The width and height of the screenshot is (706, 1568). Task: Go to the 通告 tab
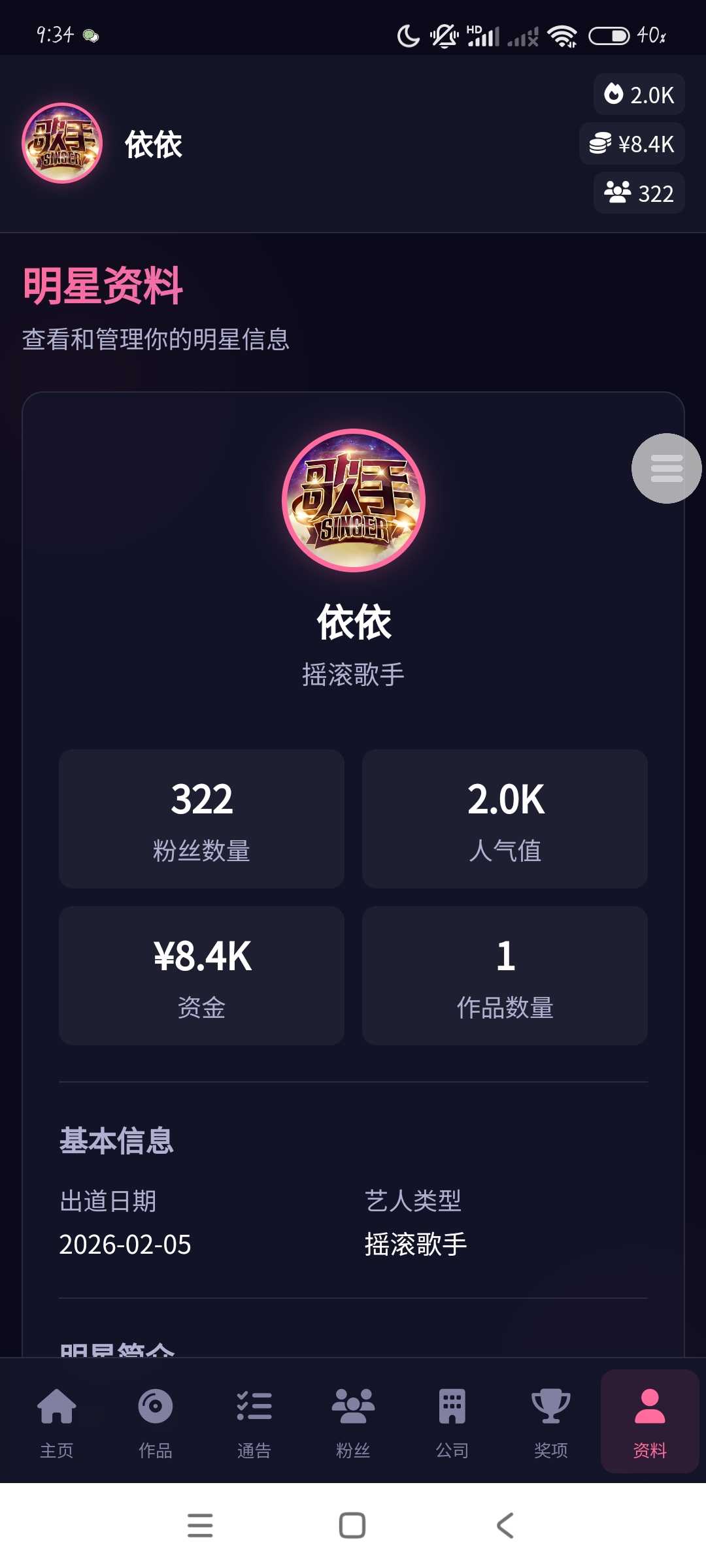[x=254, y=1422]
